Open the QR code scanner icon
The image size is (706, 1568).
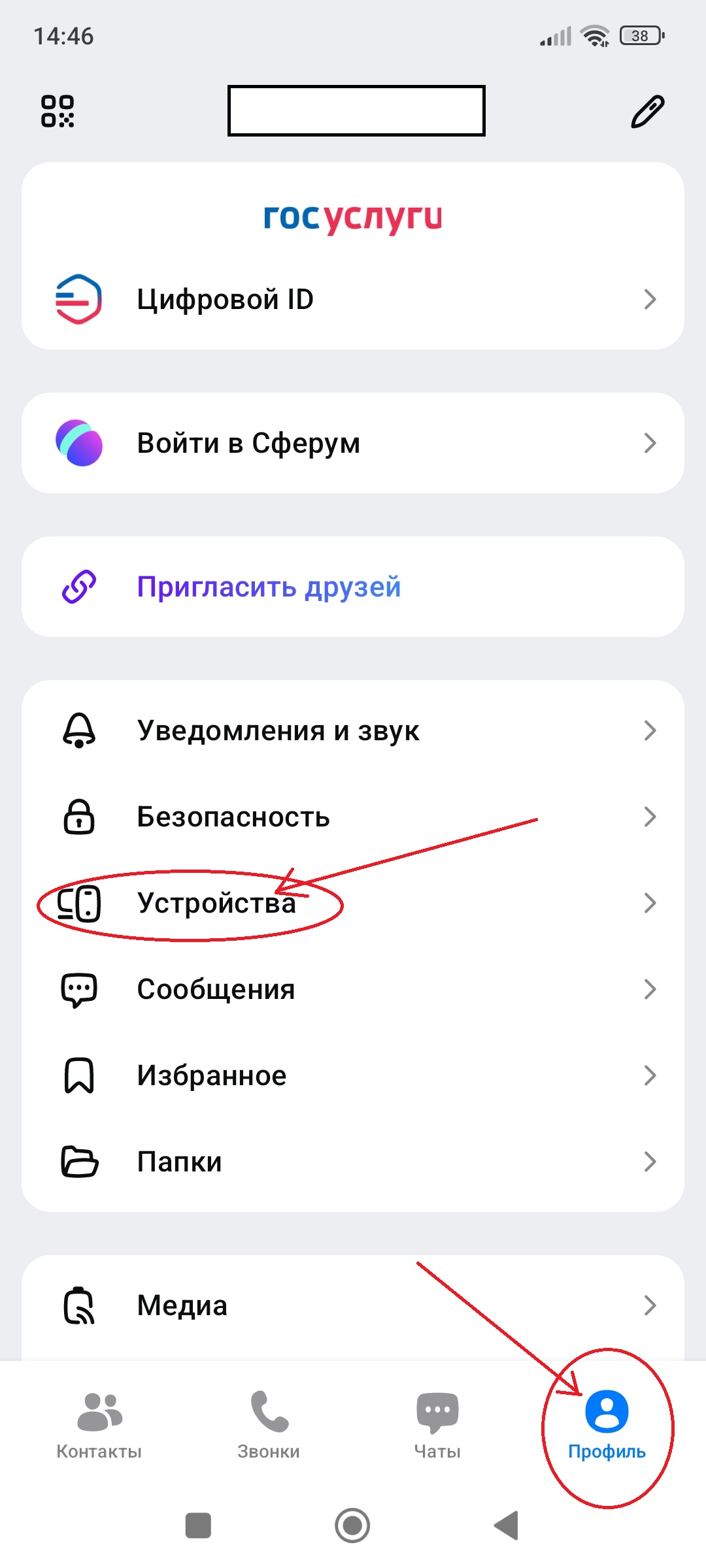pyautogui.click(x=58, y=111)
